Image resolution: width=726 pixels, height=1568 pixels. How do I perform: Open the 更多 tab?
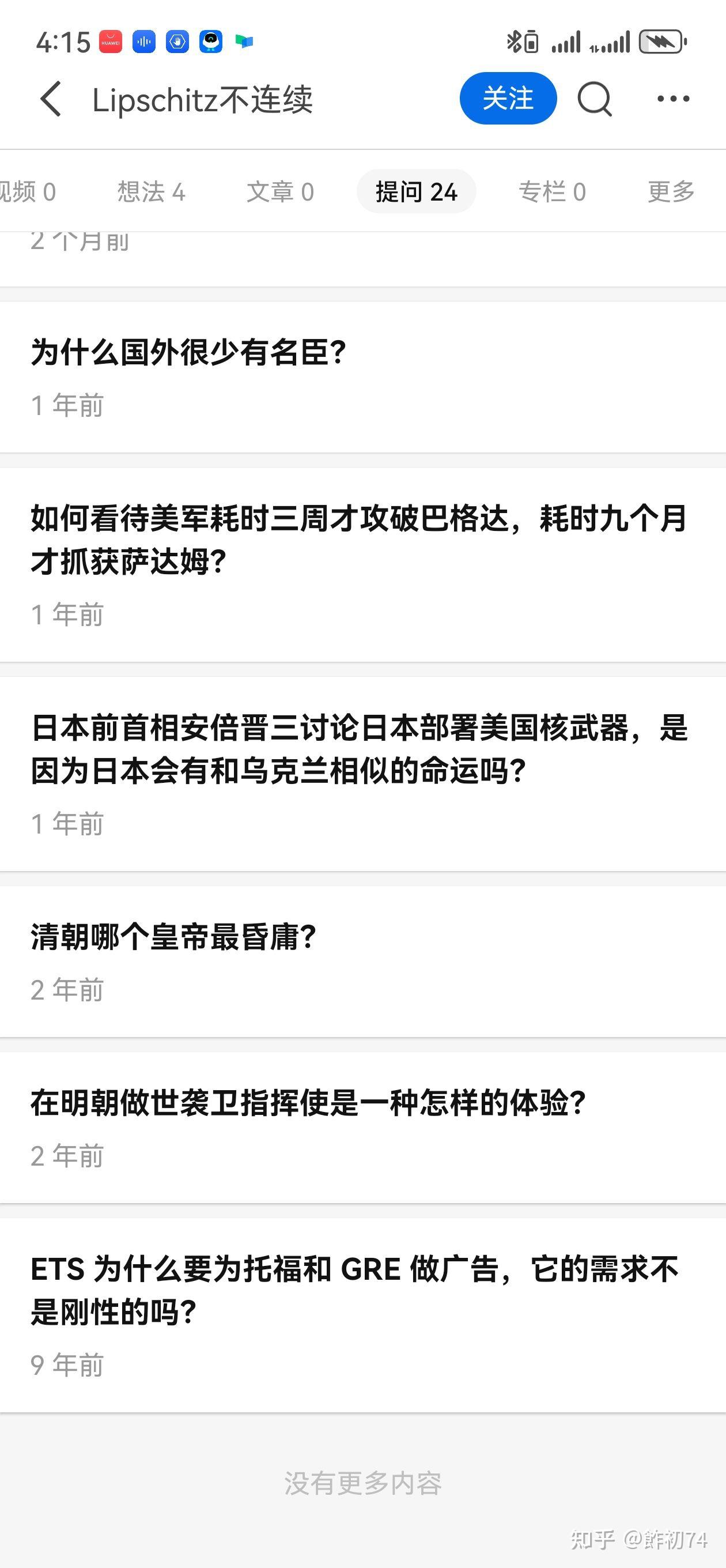click(671, 192)
